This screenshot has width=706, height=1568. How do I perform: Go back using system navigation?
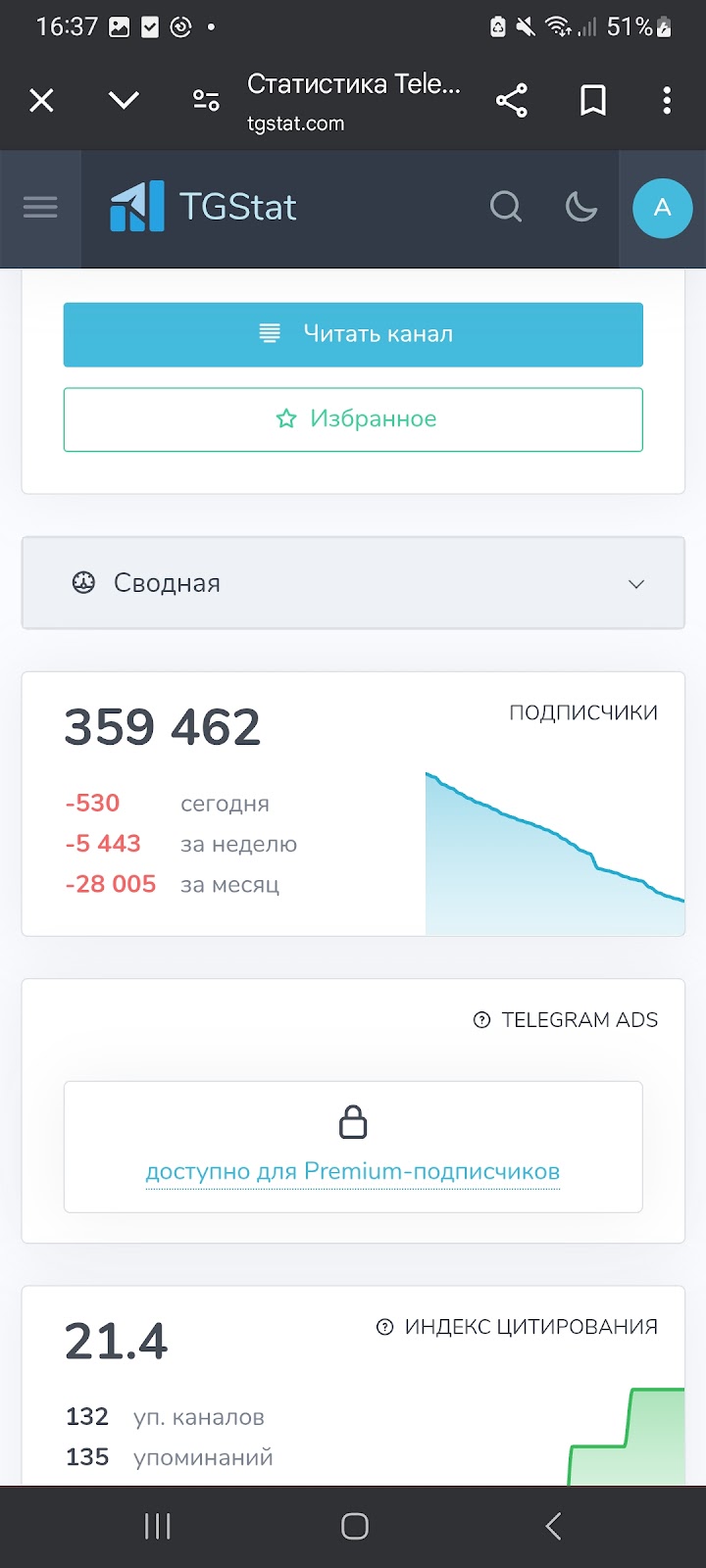(x=553, y=1526)
